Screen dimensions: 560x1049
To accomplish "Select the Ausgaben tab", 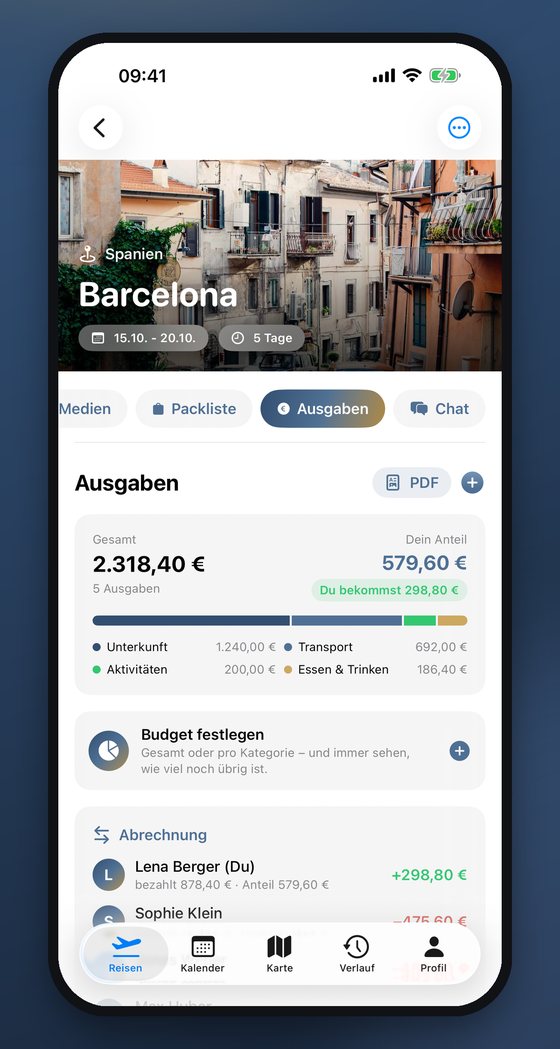I will pyautogui.click(x=322, y=409).
